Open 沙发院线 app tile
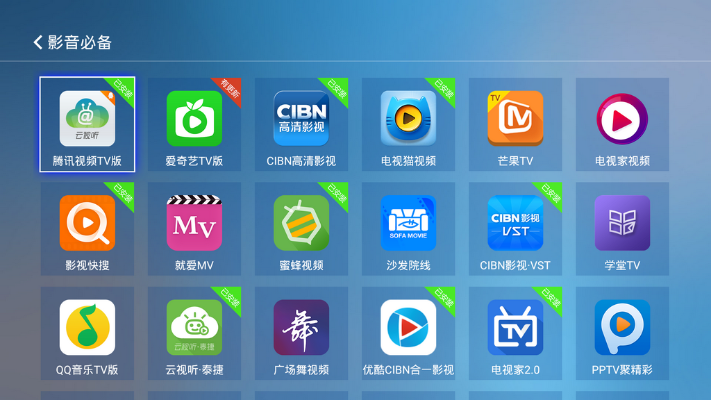 (x=408, y=229)
